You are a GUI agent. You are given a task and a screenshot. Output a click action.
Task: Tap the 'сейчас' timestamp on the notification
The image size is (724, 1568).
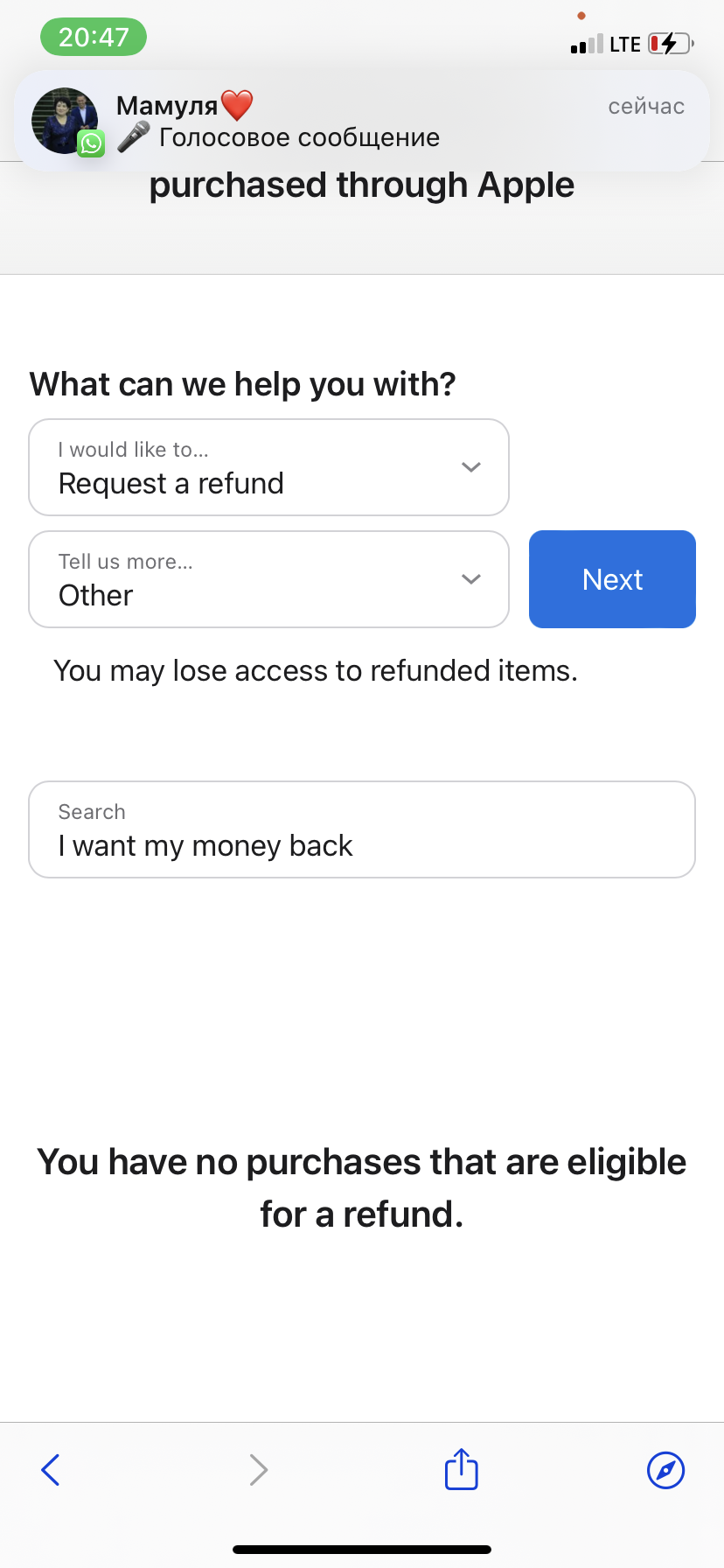(645, 105)
